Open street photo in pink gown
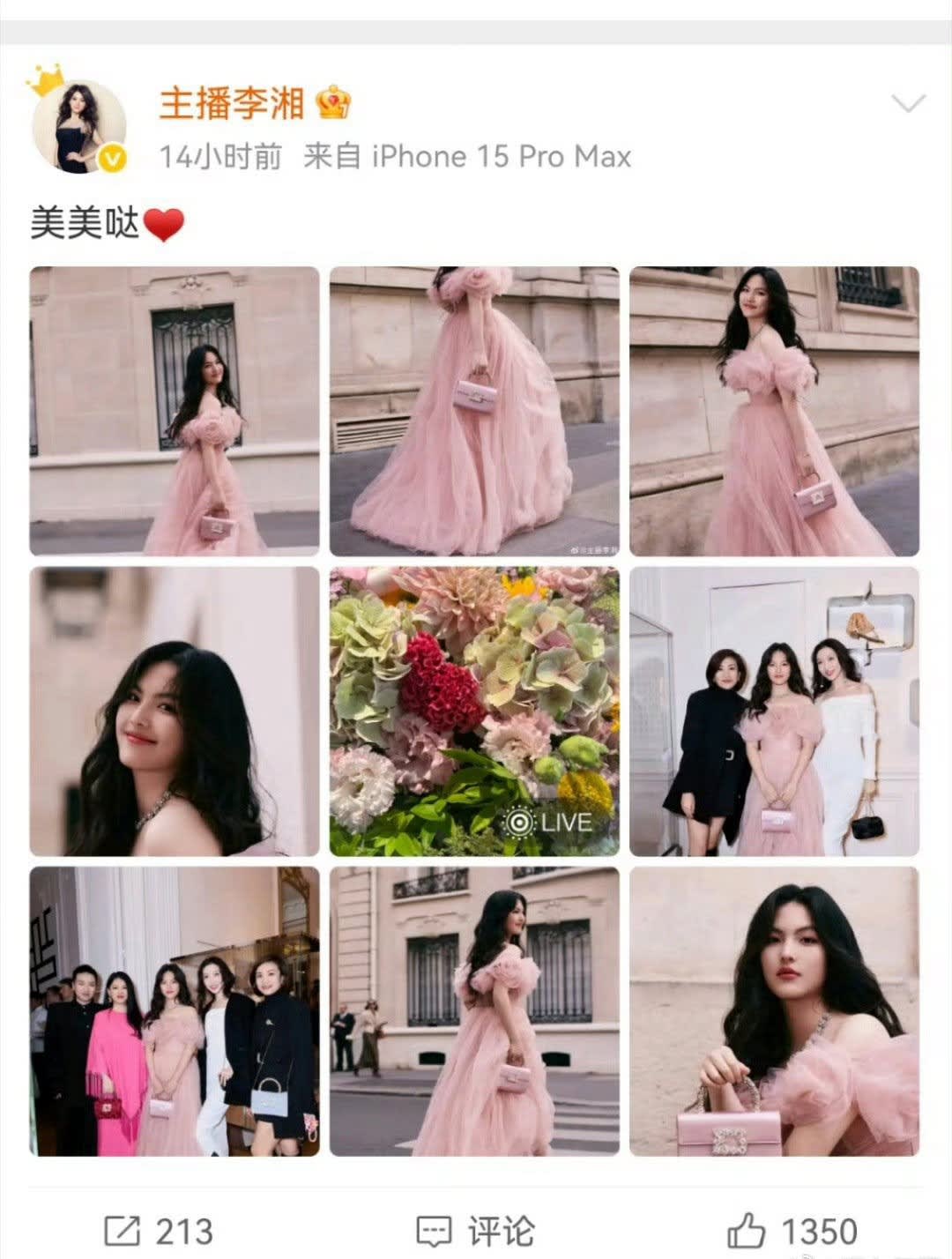Viewport: 952px width, 1259px height. coord(474,1010)
